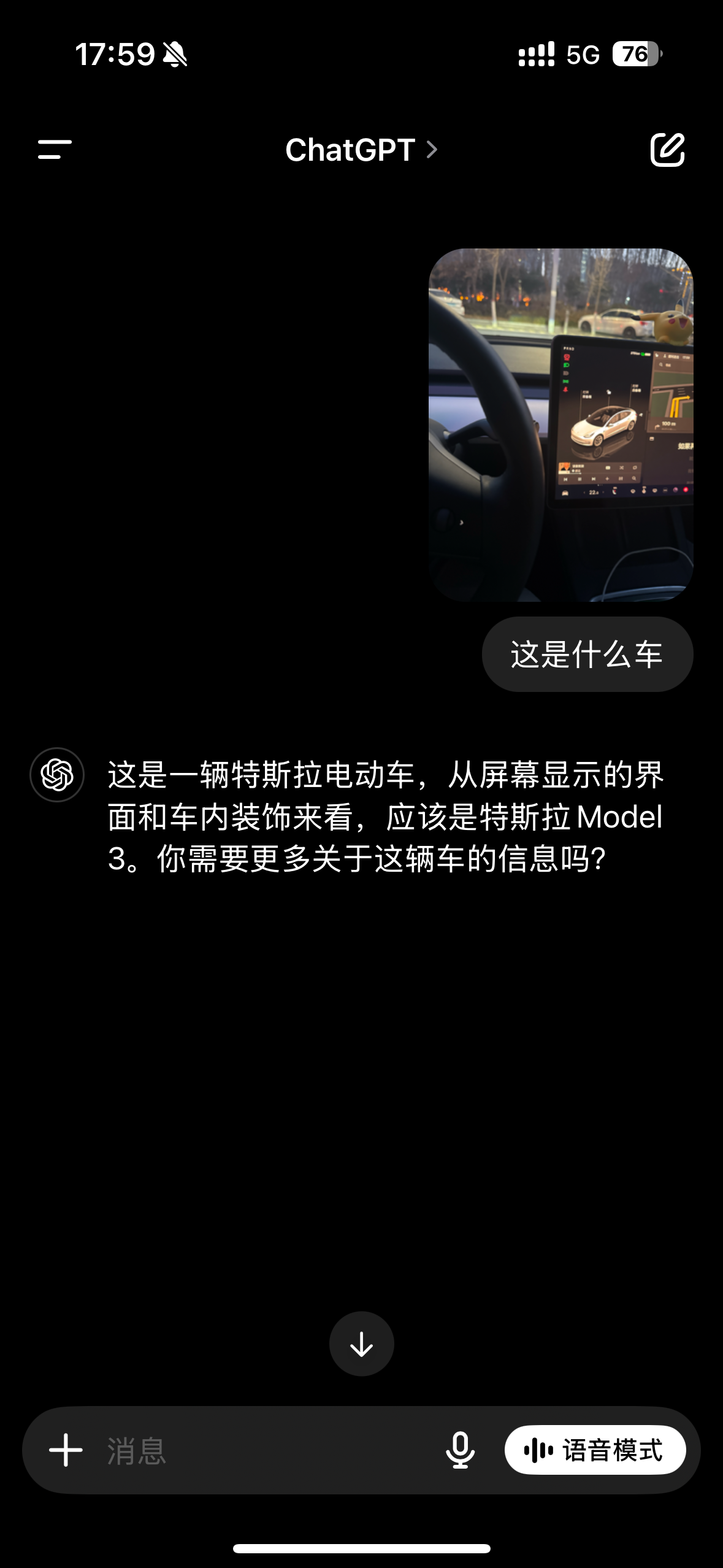
Task: Tap the microphone icon for dictation
Action: pyautogui.click(x=461, y=1449)
